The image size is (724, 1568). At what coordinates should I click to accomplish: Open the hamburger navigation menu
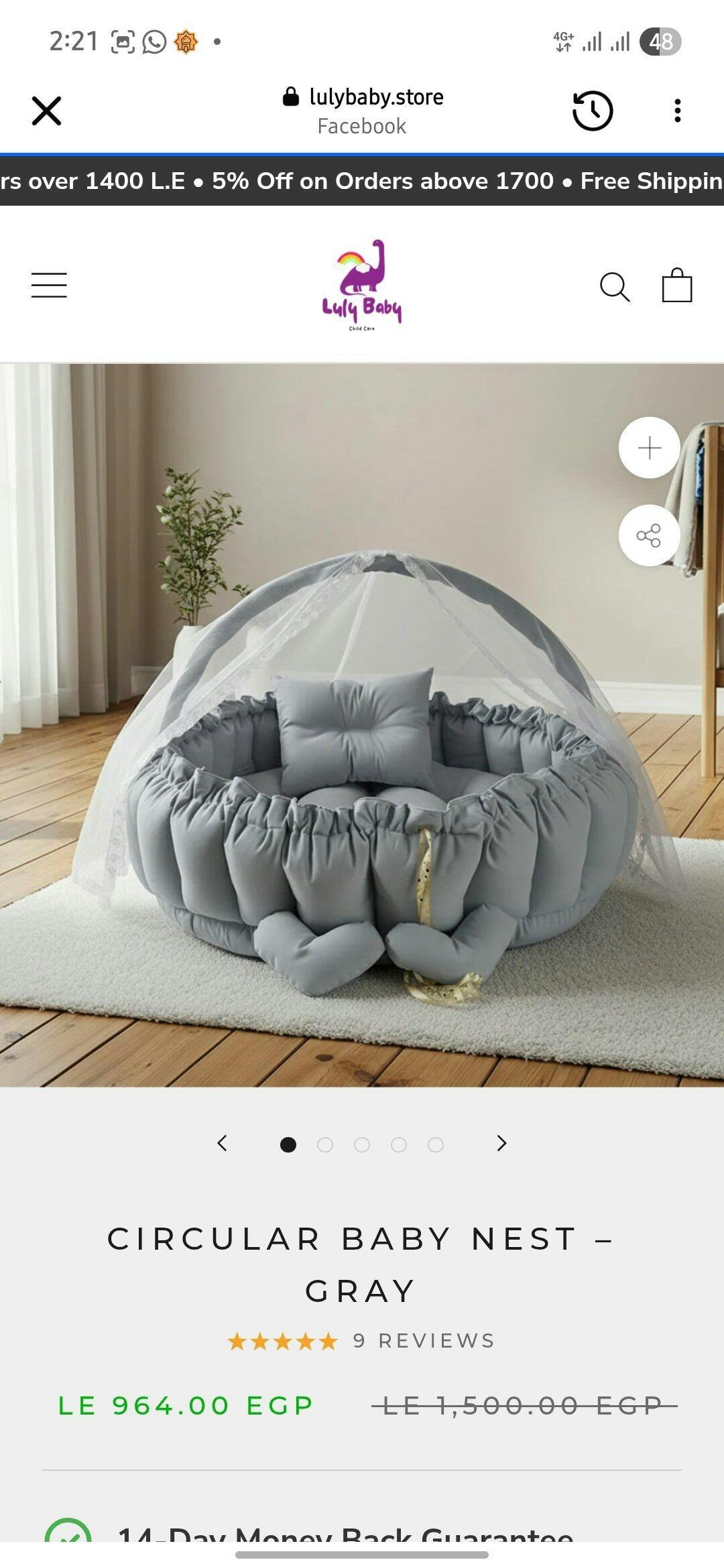(49, 285)
